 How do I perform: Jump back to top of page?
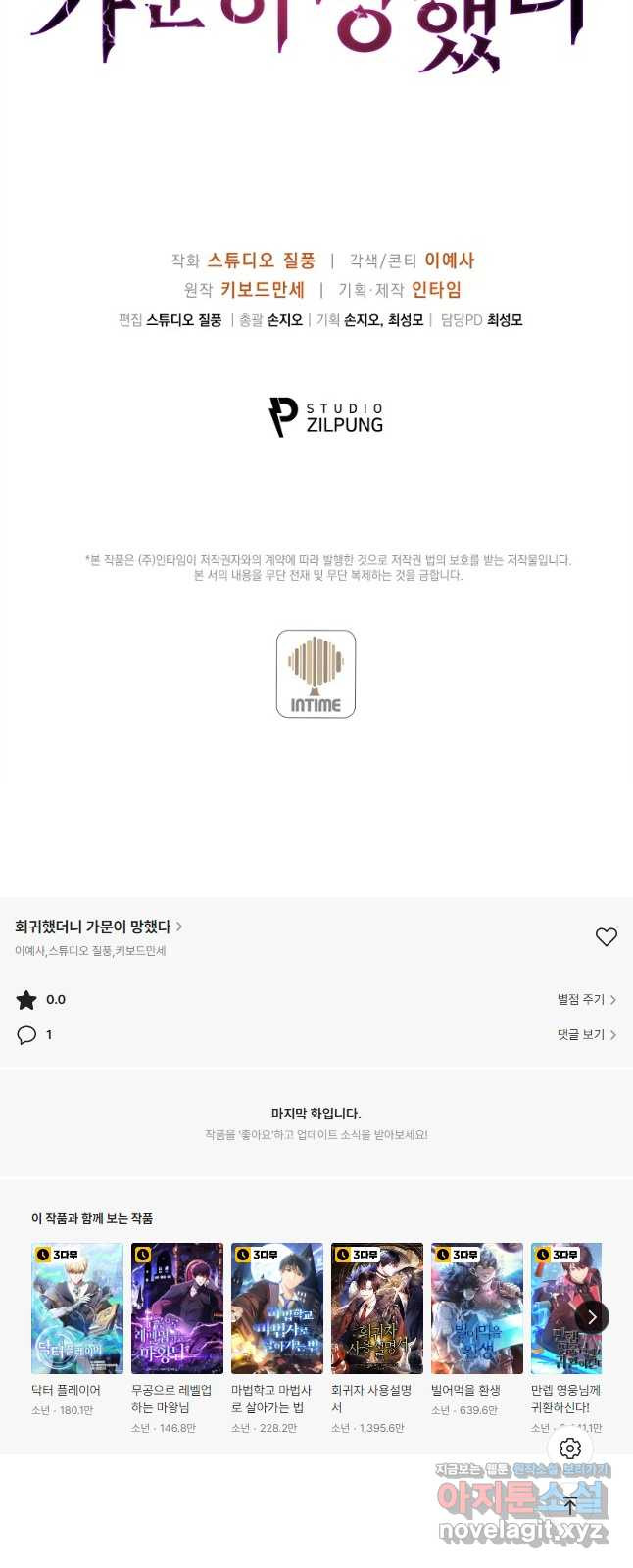(570, 1506)
